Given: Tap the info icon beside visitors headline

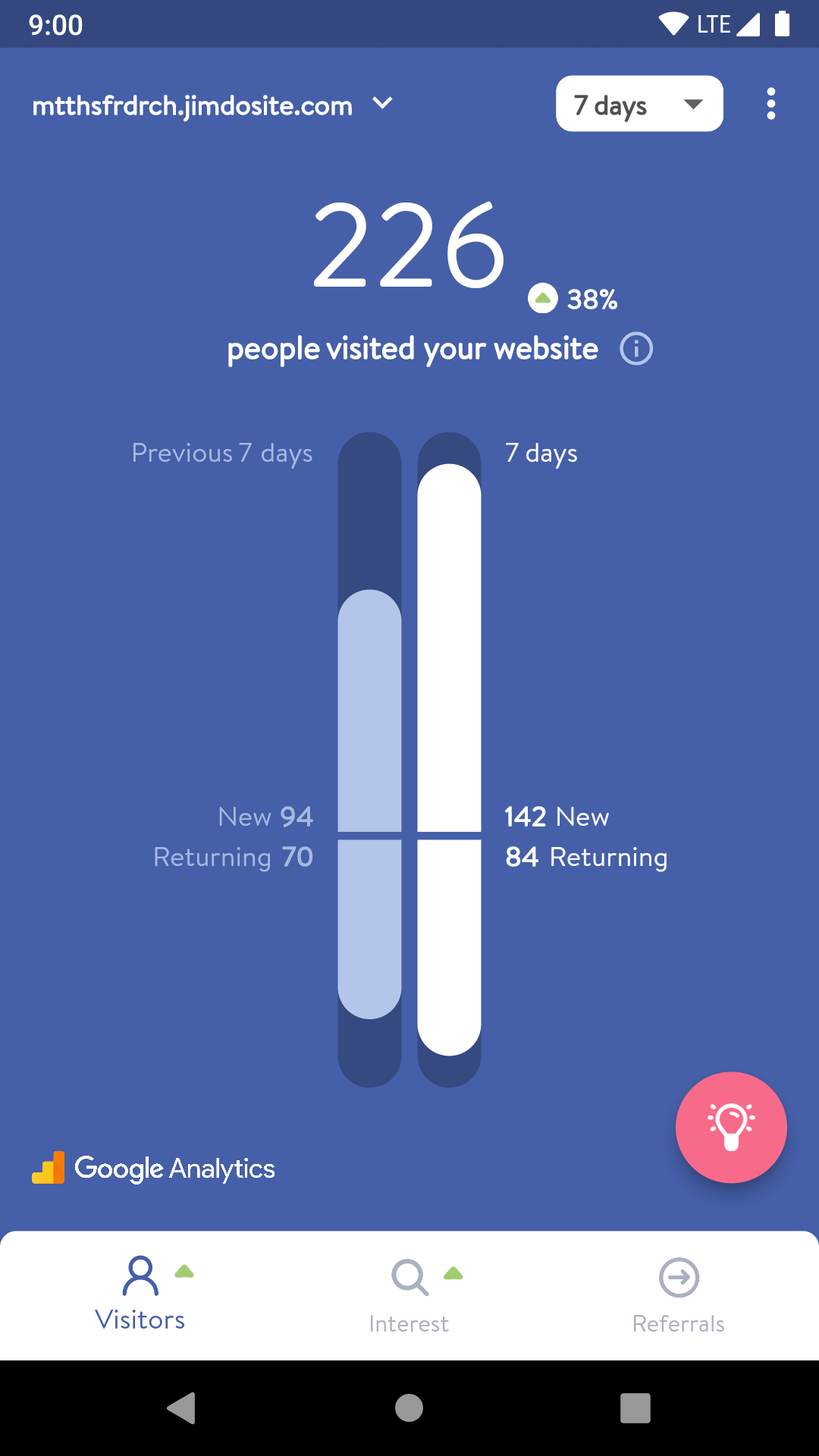Looking at the screenshot, I should [x=635, y=350].
